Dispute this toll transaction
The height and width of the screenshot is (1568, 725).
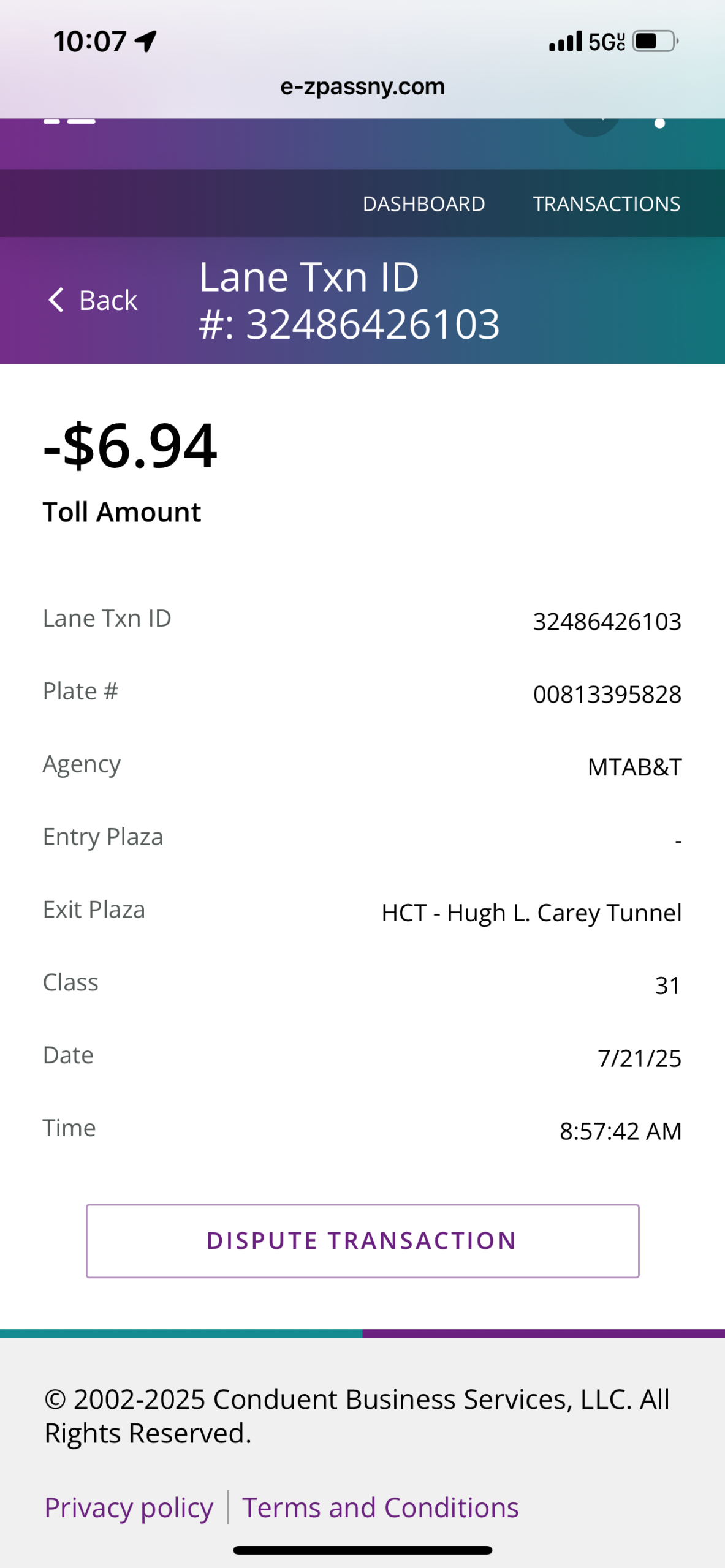[362, 1241]
